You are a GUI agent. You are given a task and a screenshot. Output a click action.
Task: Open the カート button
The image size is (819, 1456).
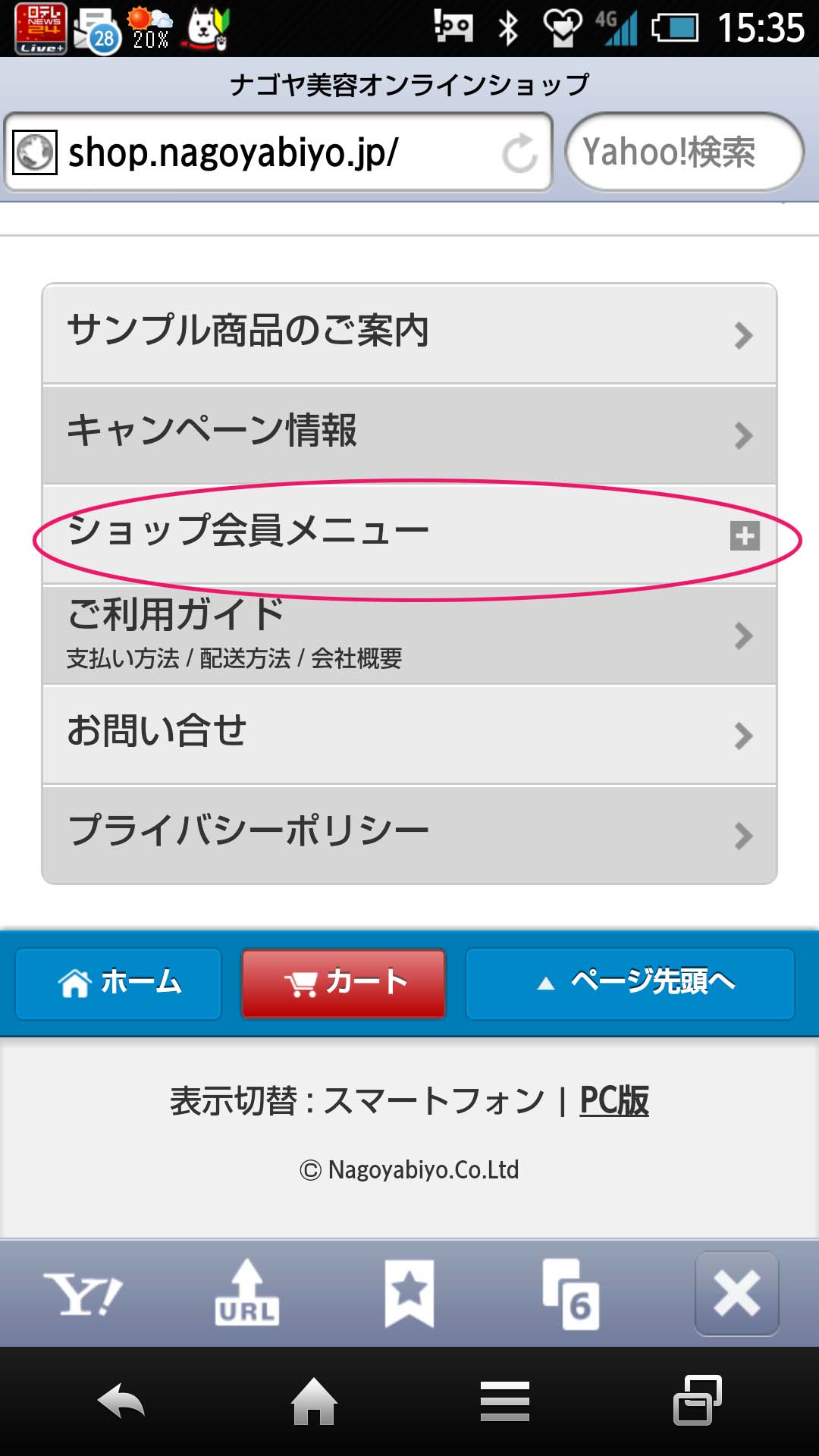[x=344, y=984]
